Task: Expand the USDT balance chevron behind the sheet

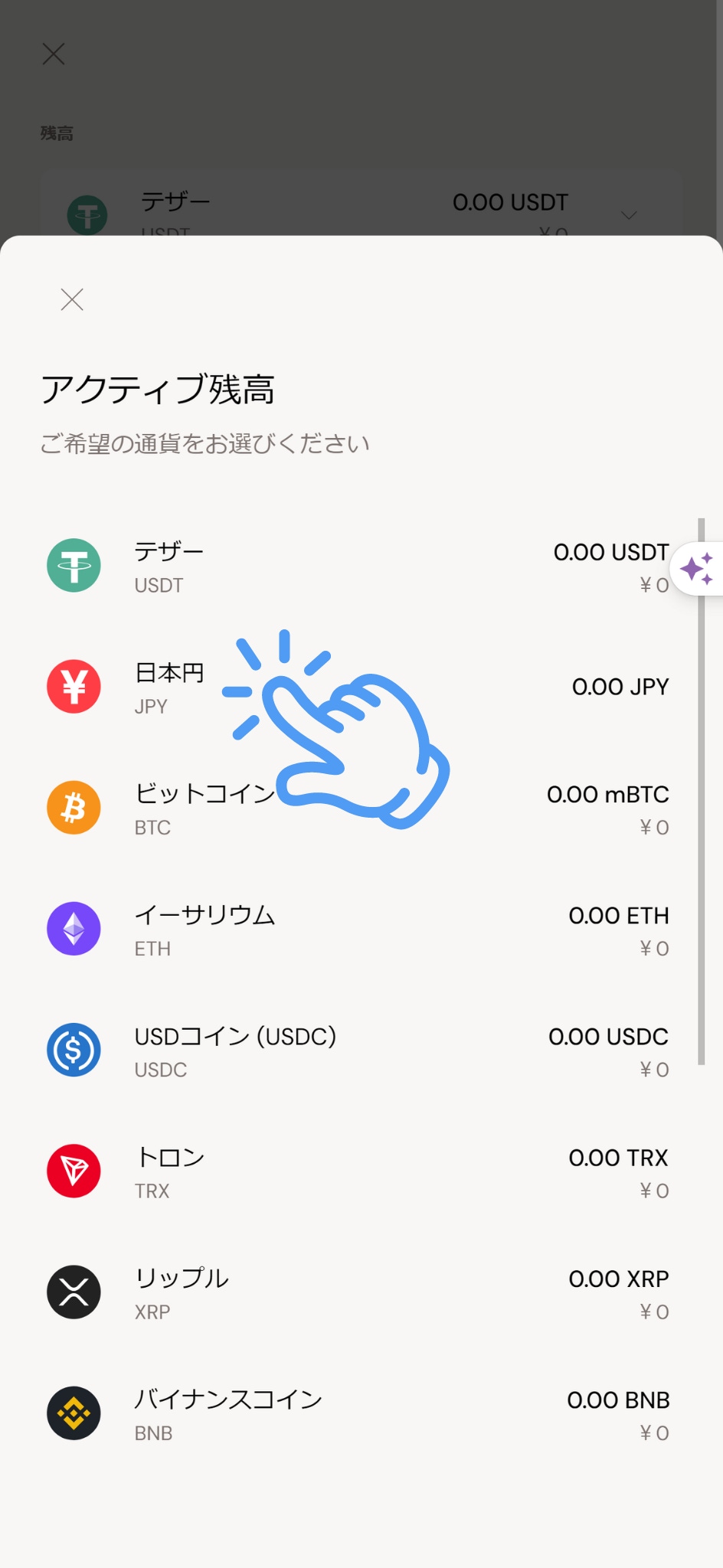Action: coord(626,214)
